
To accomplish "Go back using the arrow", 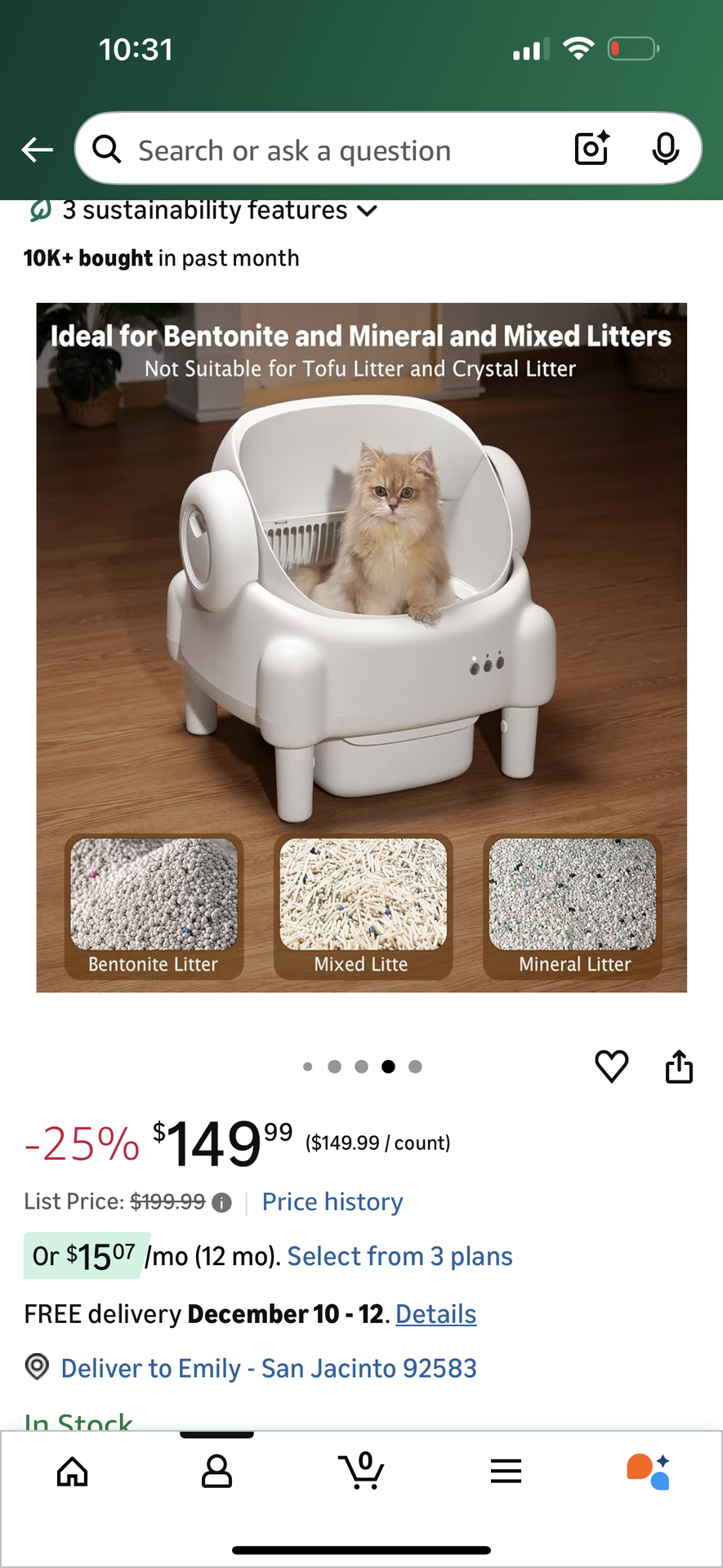I will click(37, 150).
